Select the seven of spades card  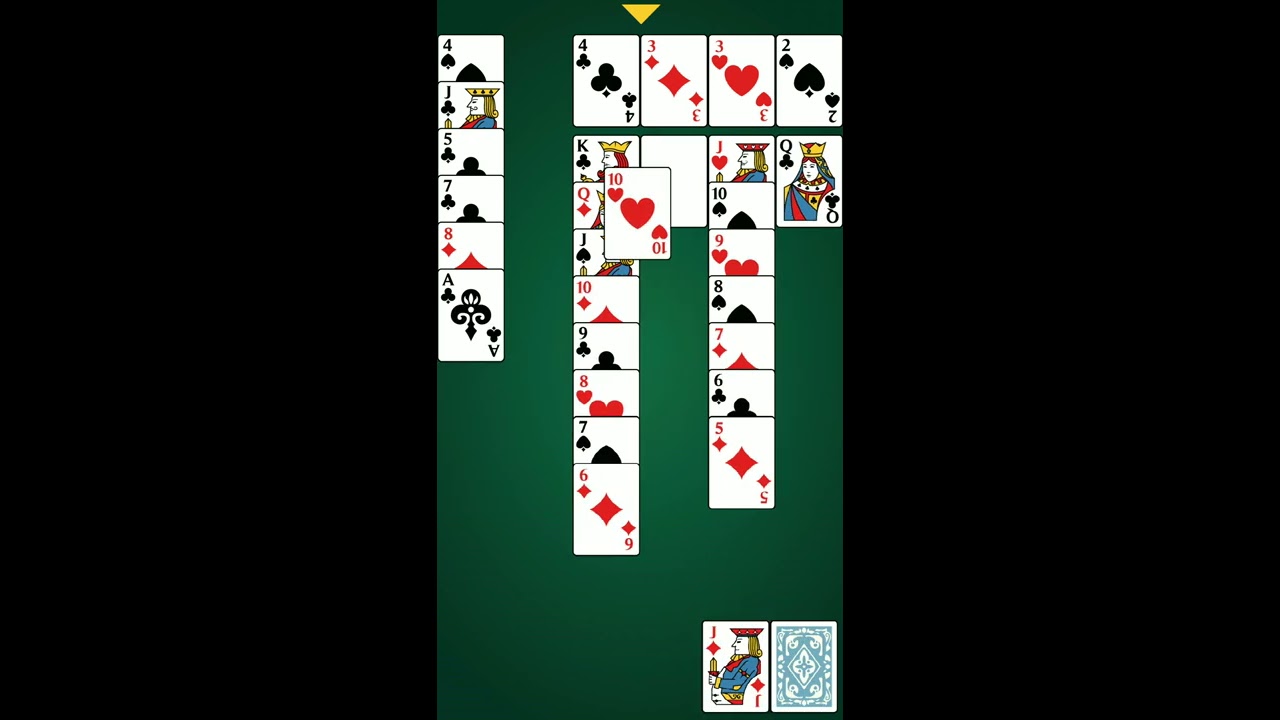606,440
